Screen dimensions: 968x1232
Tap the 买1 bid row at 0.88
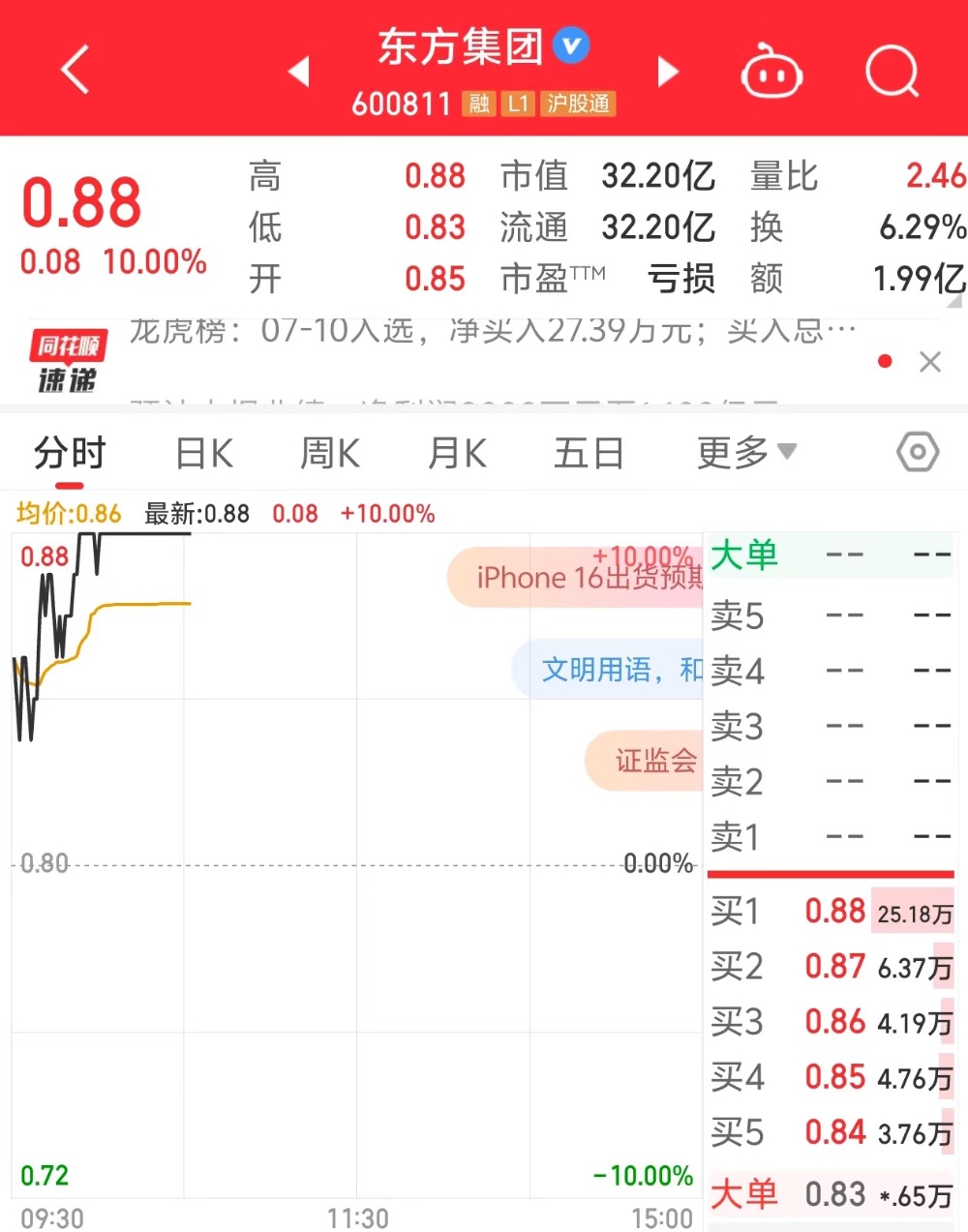[831, 911]
